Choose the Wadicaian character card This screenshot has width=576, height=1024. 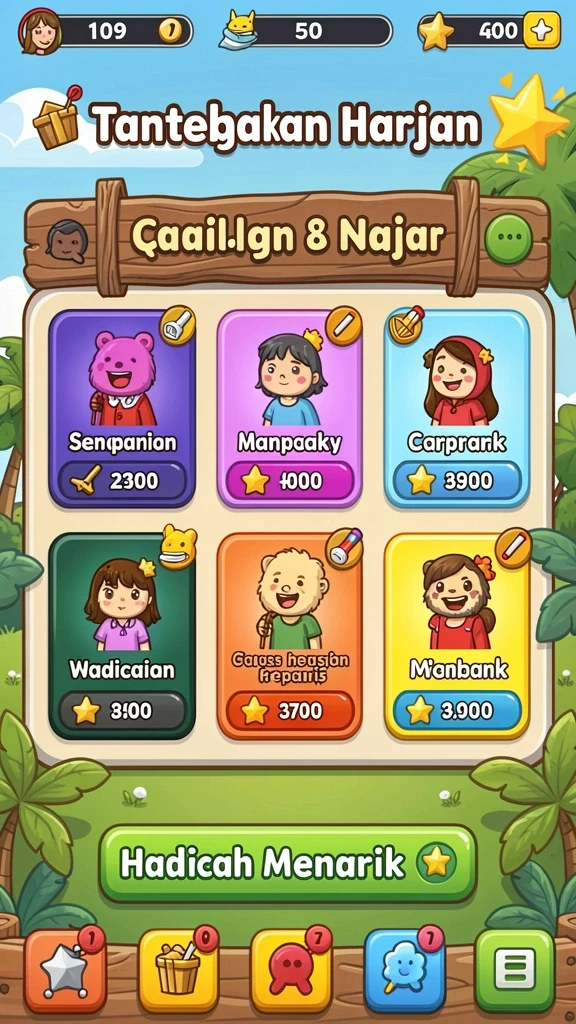(122, 635)
